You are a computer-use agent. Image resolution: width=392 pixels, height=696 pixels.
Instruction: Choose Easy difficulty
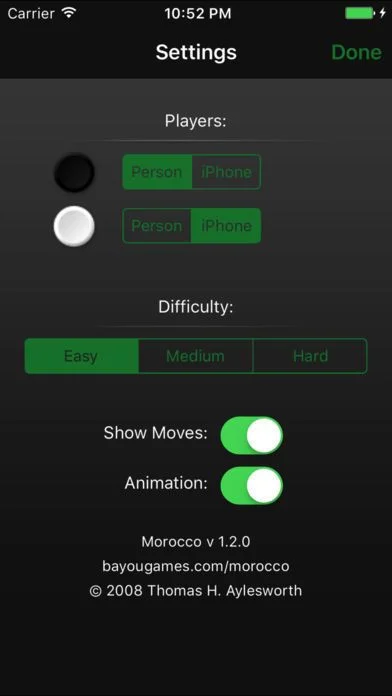coord(82,356)
